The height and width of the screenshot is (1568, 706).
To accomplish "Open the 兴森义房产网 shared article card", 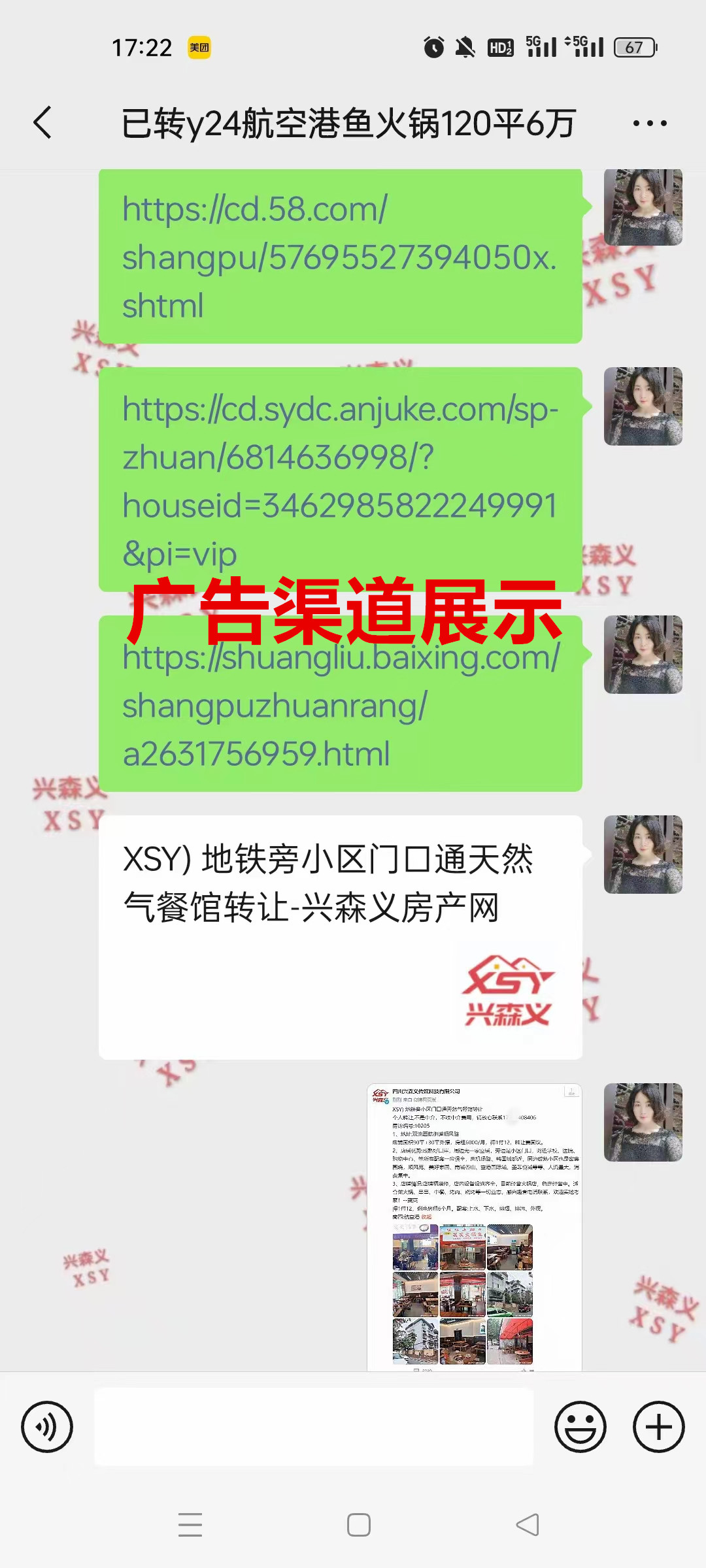I will point(339,938).
